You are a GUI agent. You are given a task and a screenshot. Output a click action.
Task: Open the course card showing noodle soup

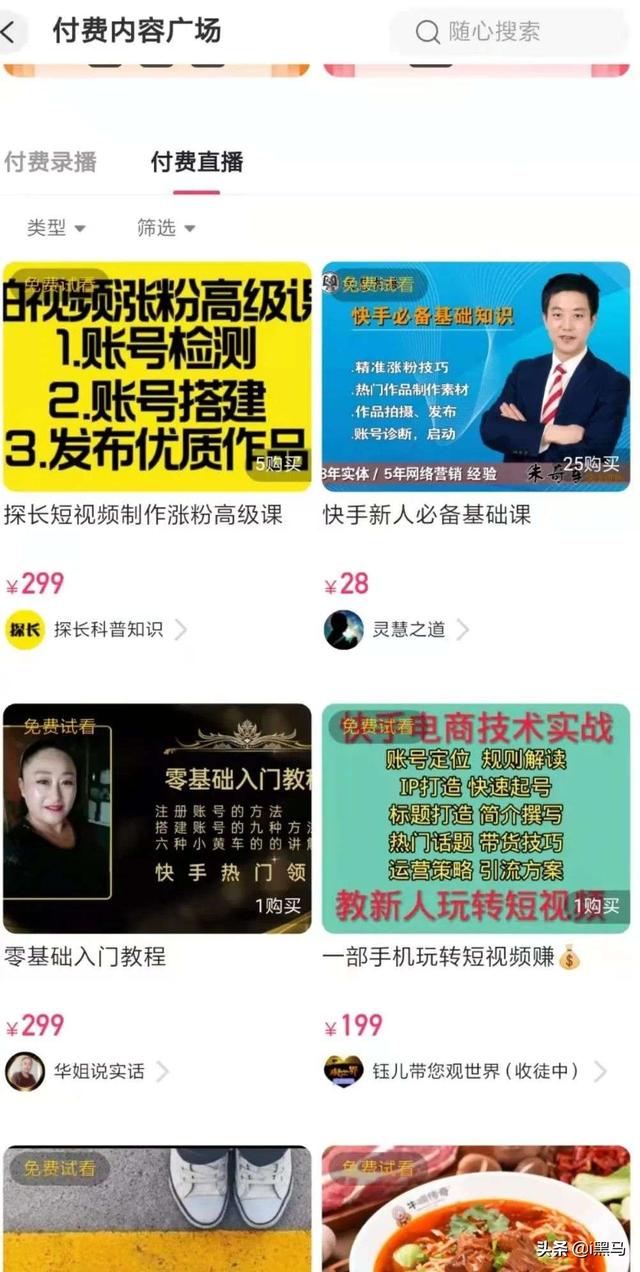point(476,1208)
